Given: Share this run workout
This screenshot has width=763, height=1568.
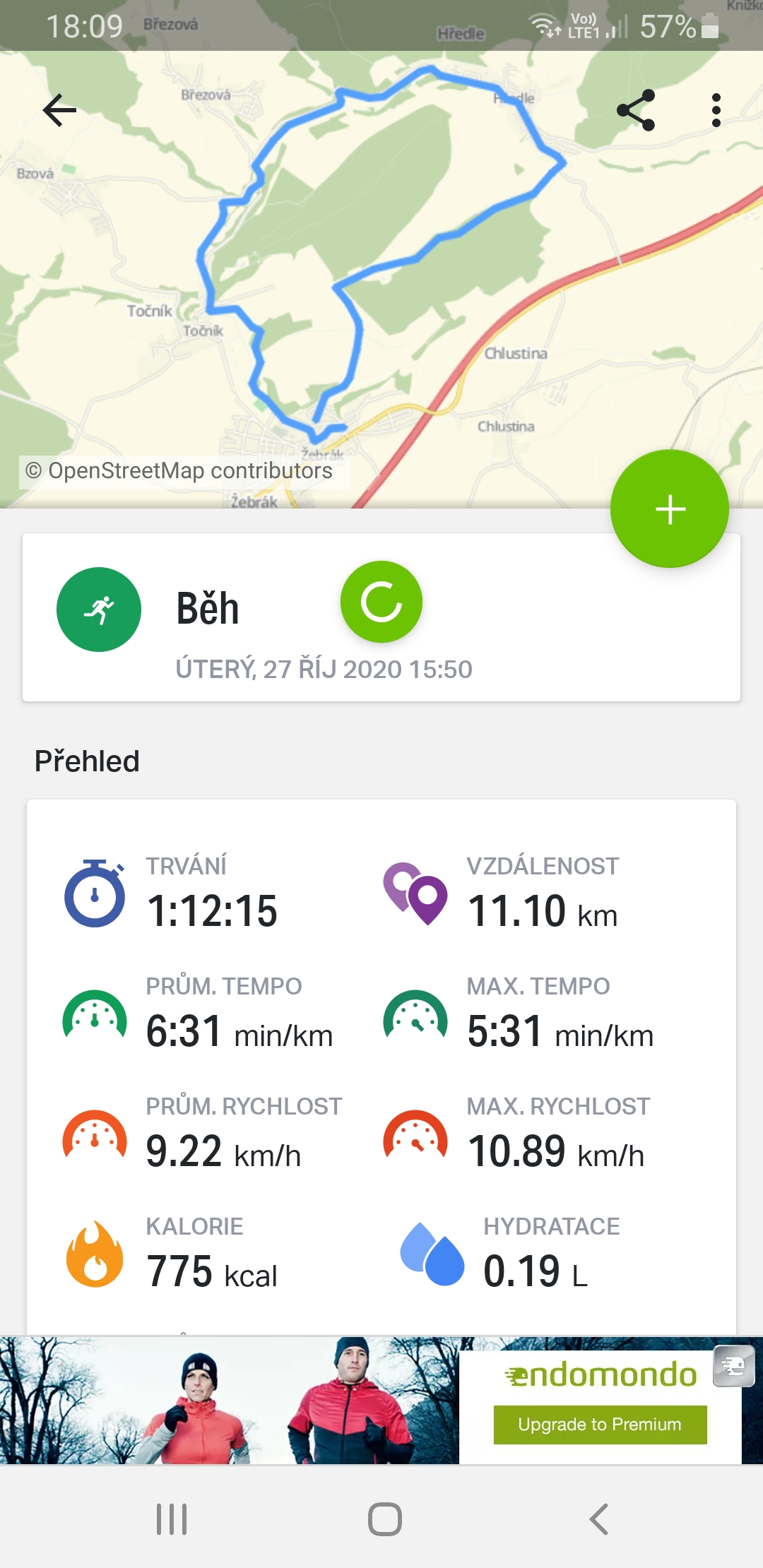Looking at the screenshot, I should (636, 110).
